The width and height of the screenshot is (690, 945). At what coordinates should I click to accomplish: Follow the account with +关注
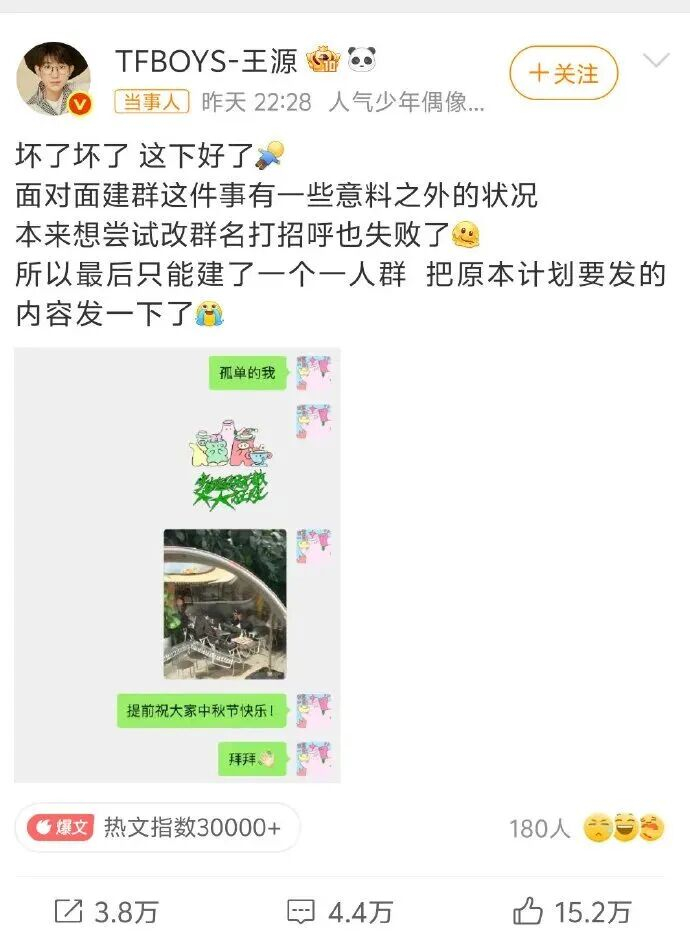(564, 74)
